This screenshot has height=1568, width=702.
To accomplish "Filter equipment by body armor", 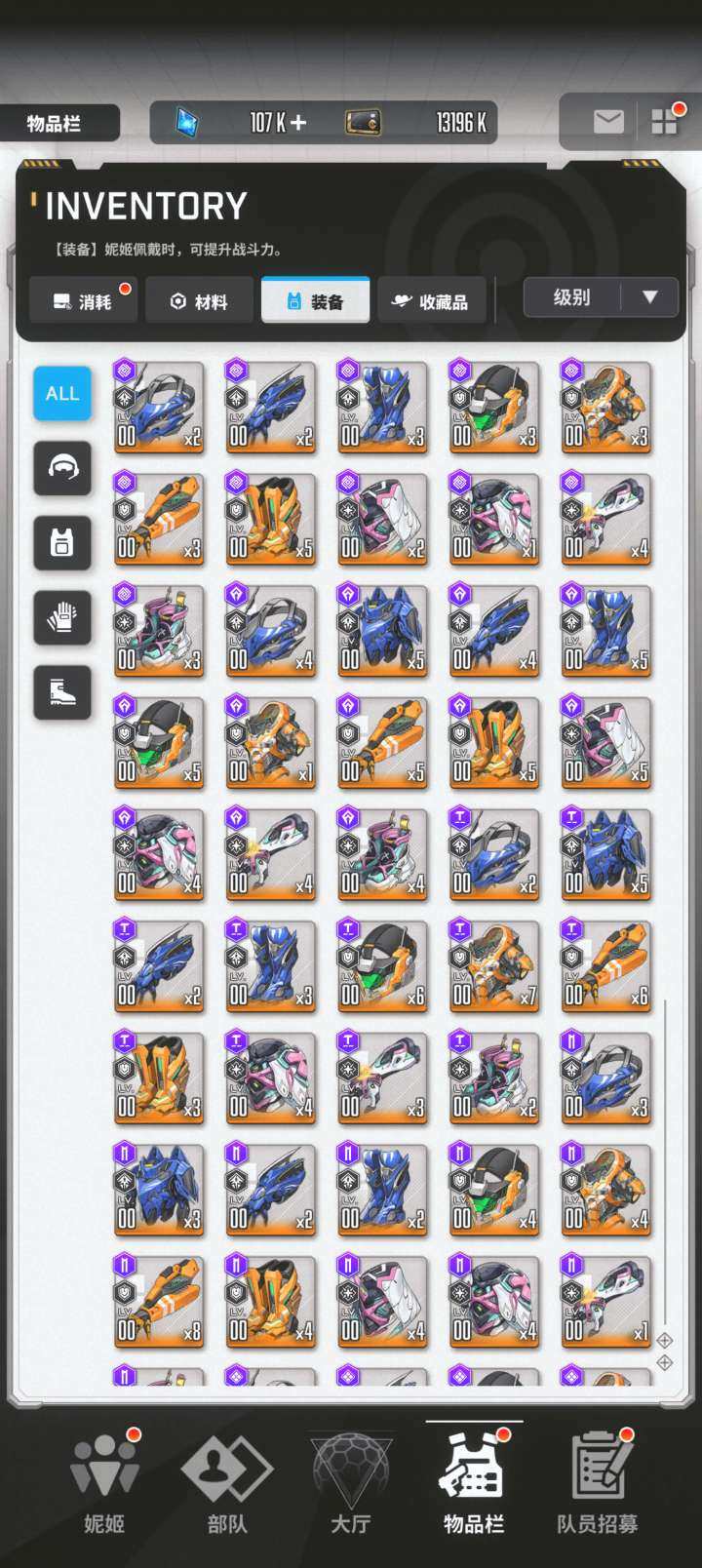I will pyautogui.click(x=62, y=543).
